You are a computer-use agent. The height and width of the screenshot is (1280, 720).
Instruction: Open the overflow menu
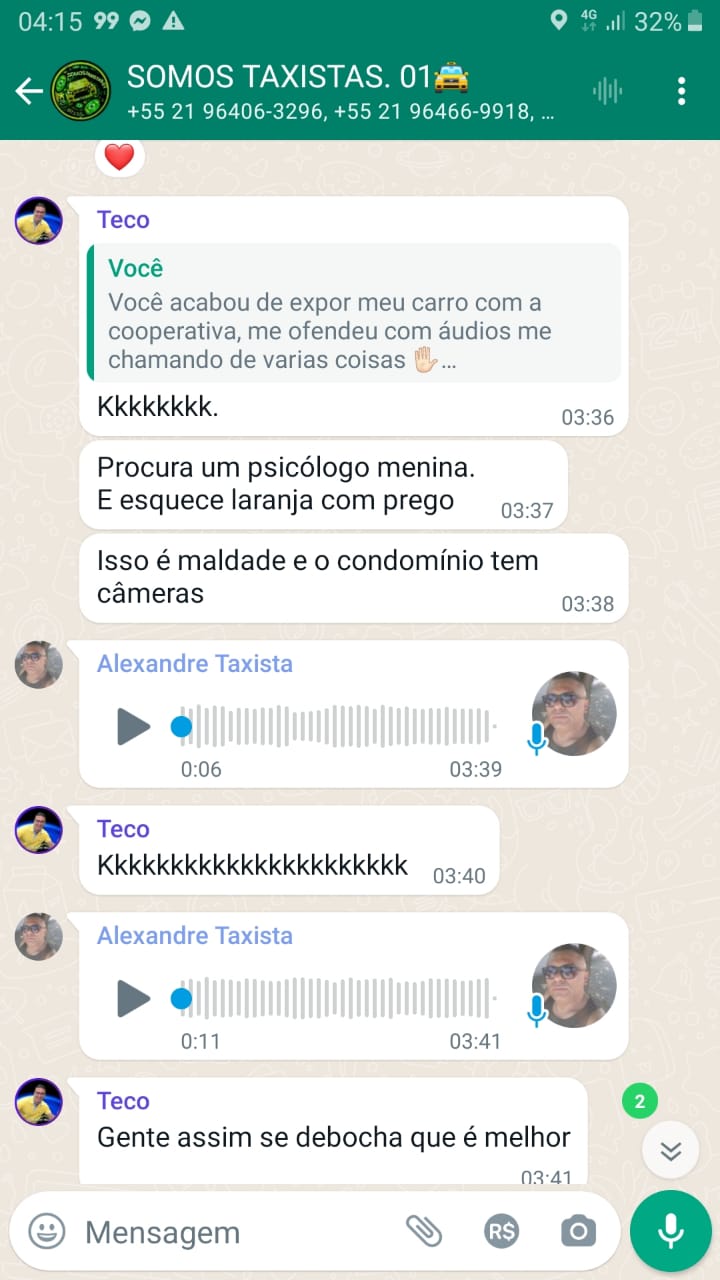pos(681,91)
